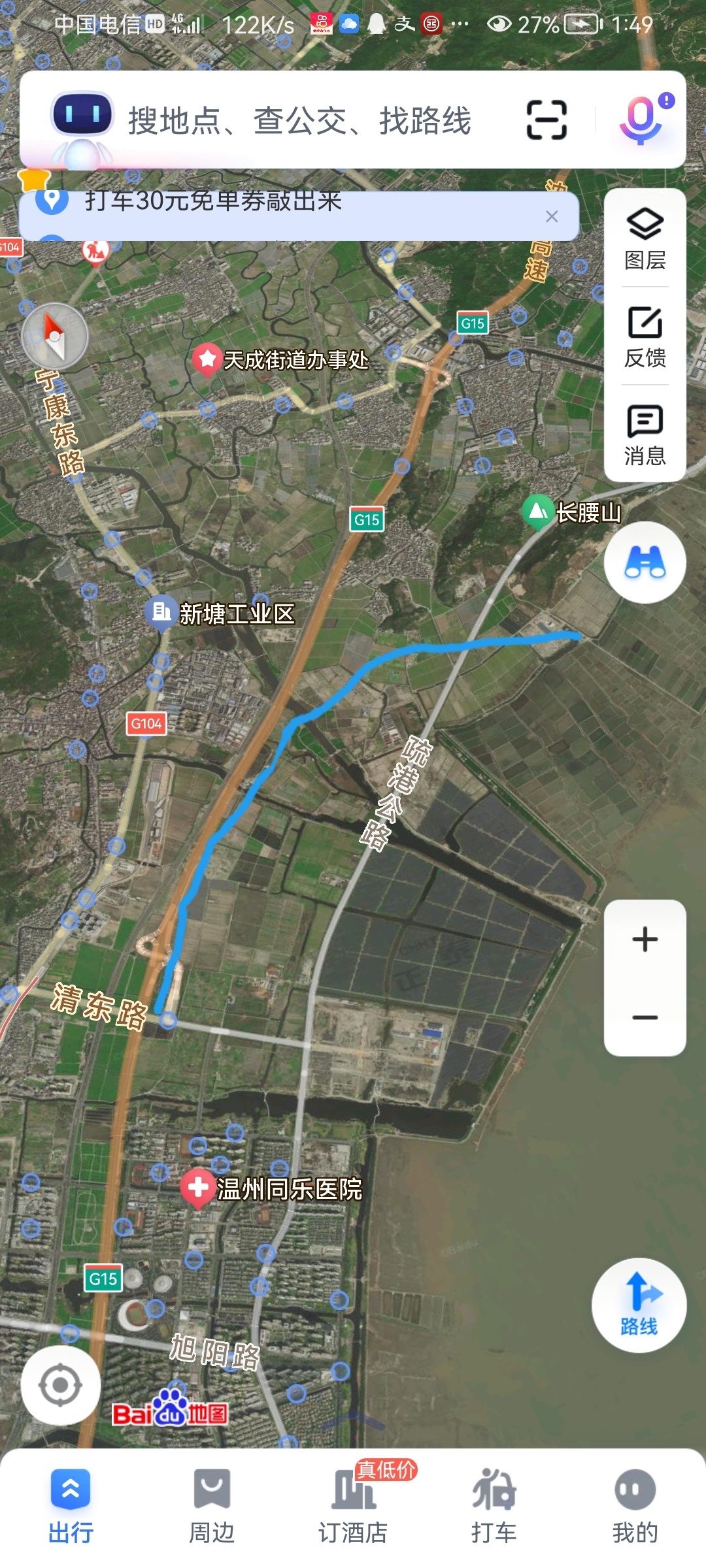This screenshot has height=1568, width=706.
Task: Tap the compass to reset orientation
Action: click(55, 336)
